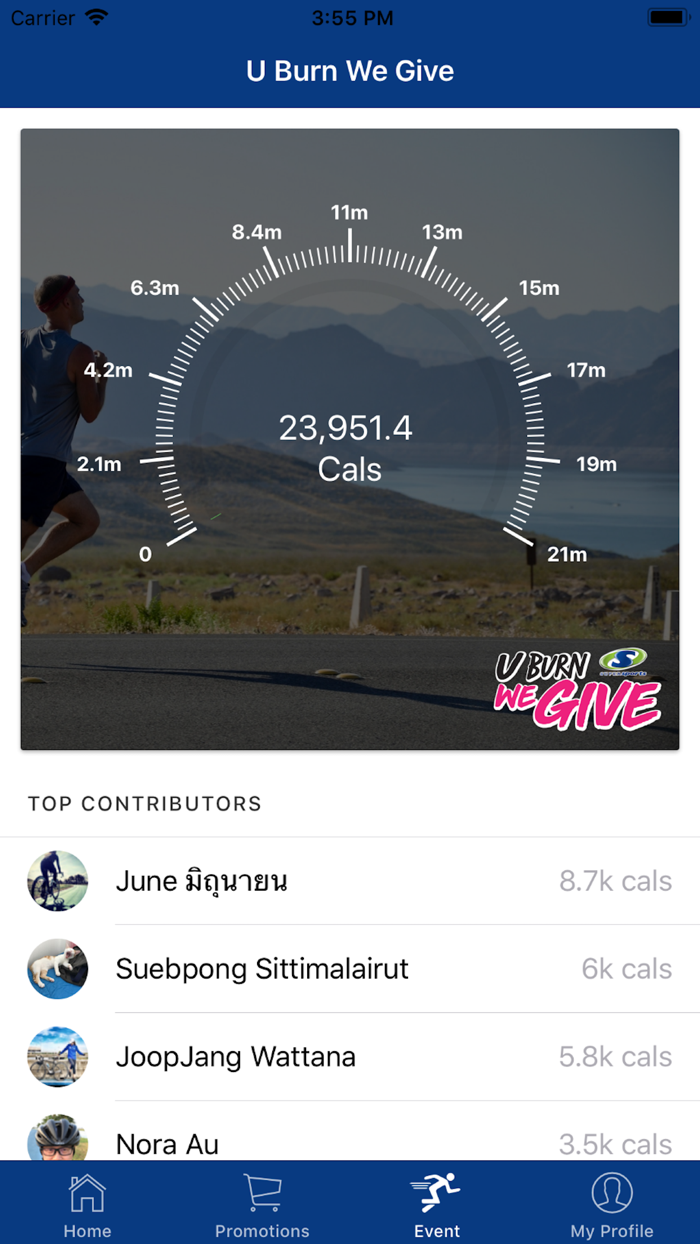Open the Promotions tab
700x1244 pixels.
(262, 1203)
